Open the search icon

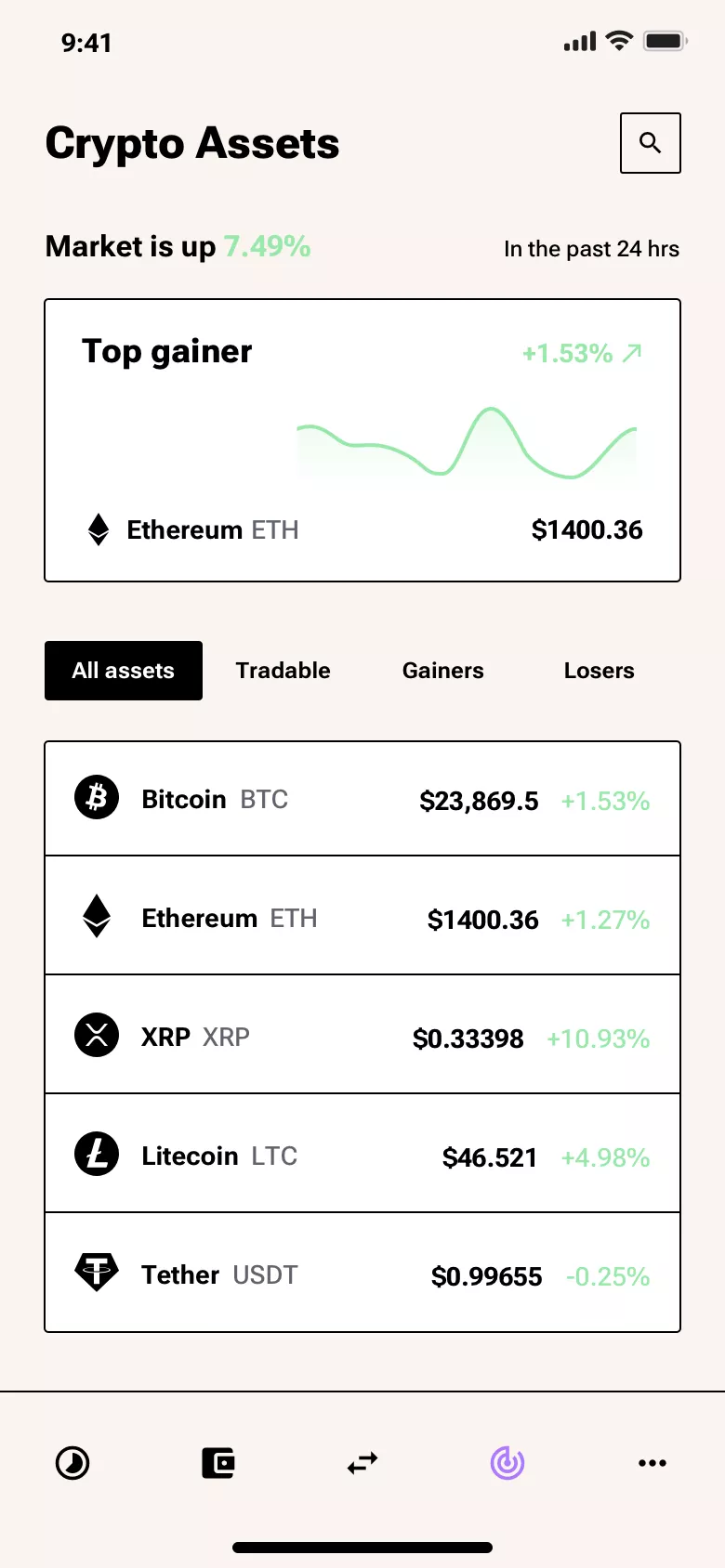pyautogui.click(x=651, y=143)
